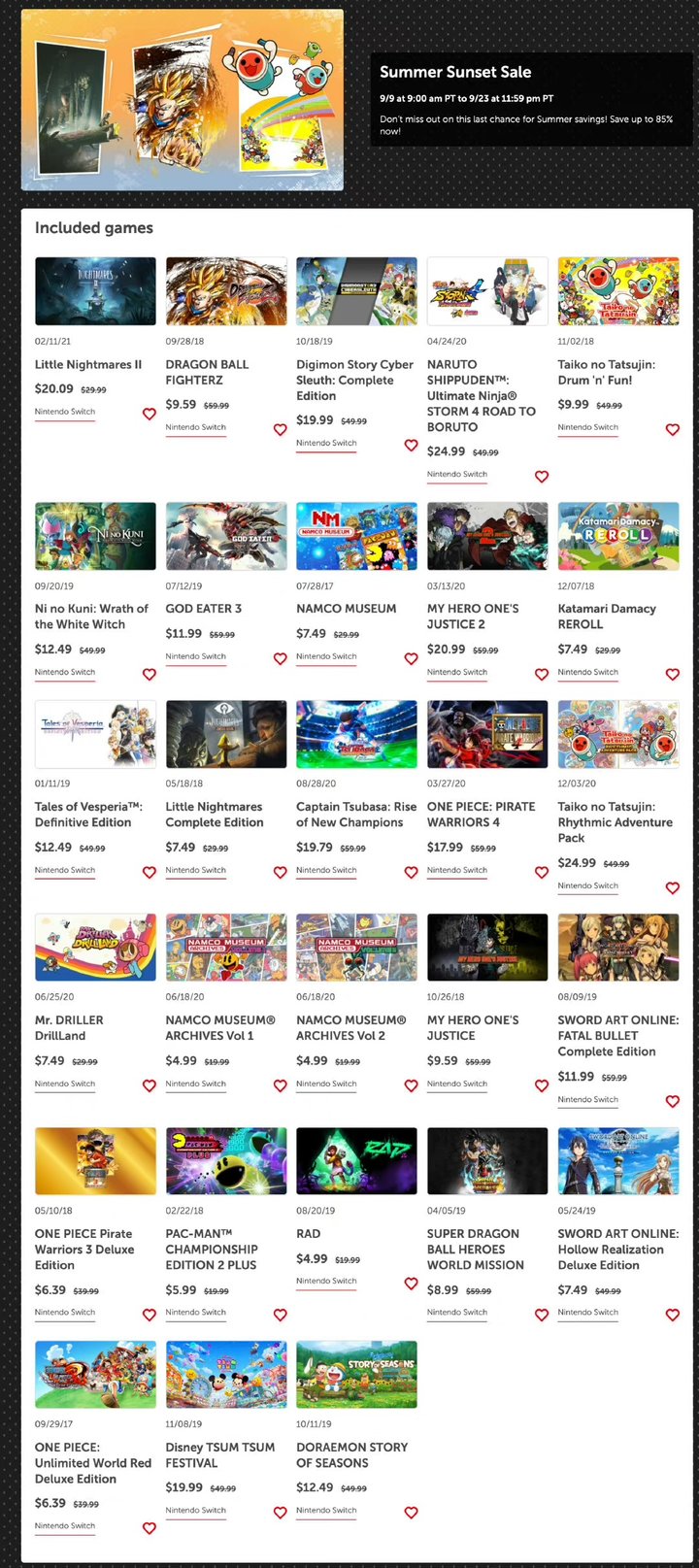Add DRAGON BALL FIGHTERZ to wishlist
The height and width of the screenshot is (1568, 699).
click(x=280, y=429)
